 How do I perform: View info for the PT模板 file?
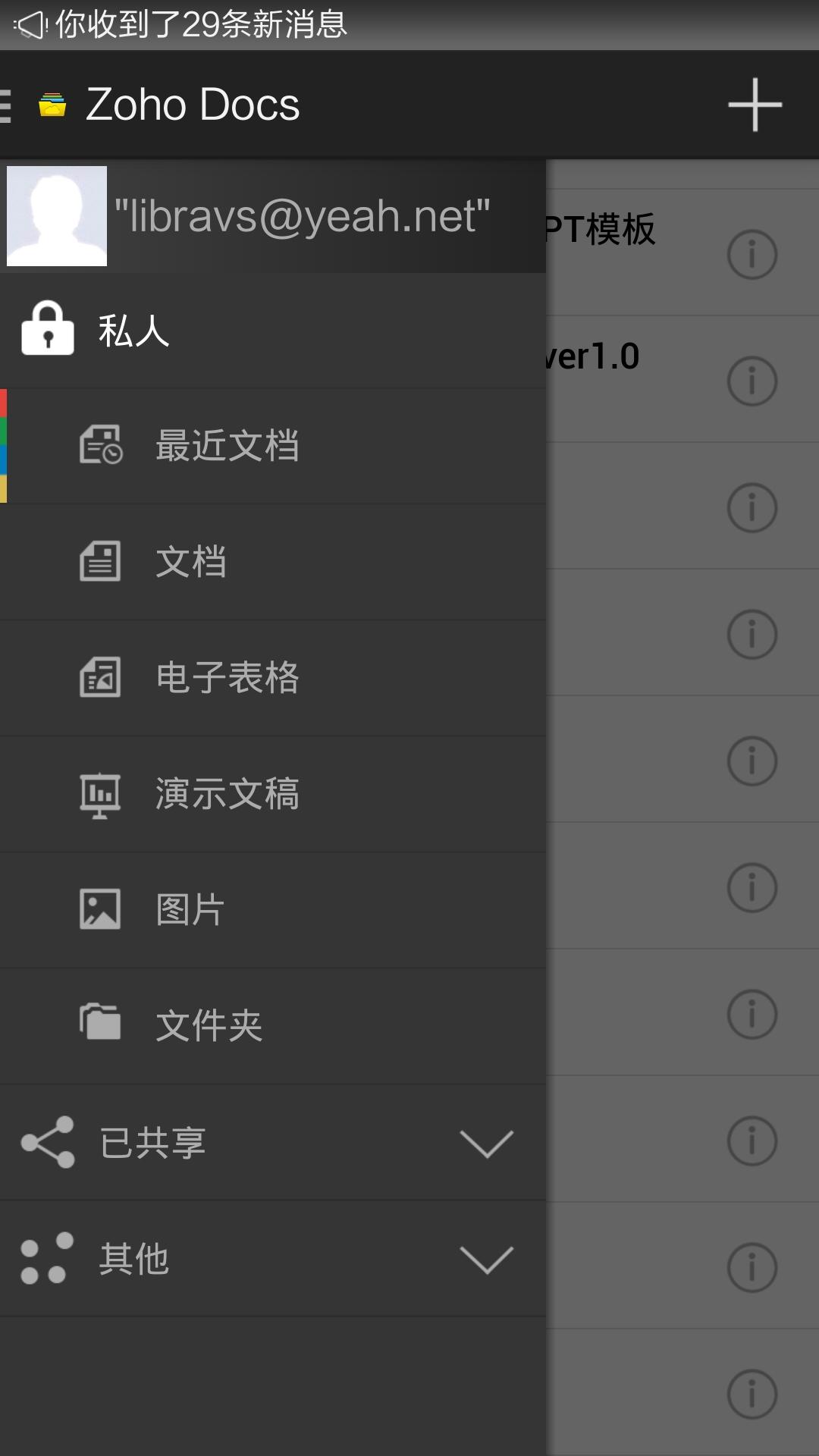click(x=752, y=254)
